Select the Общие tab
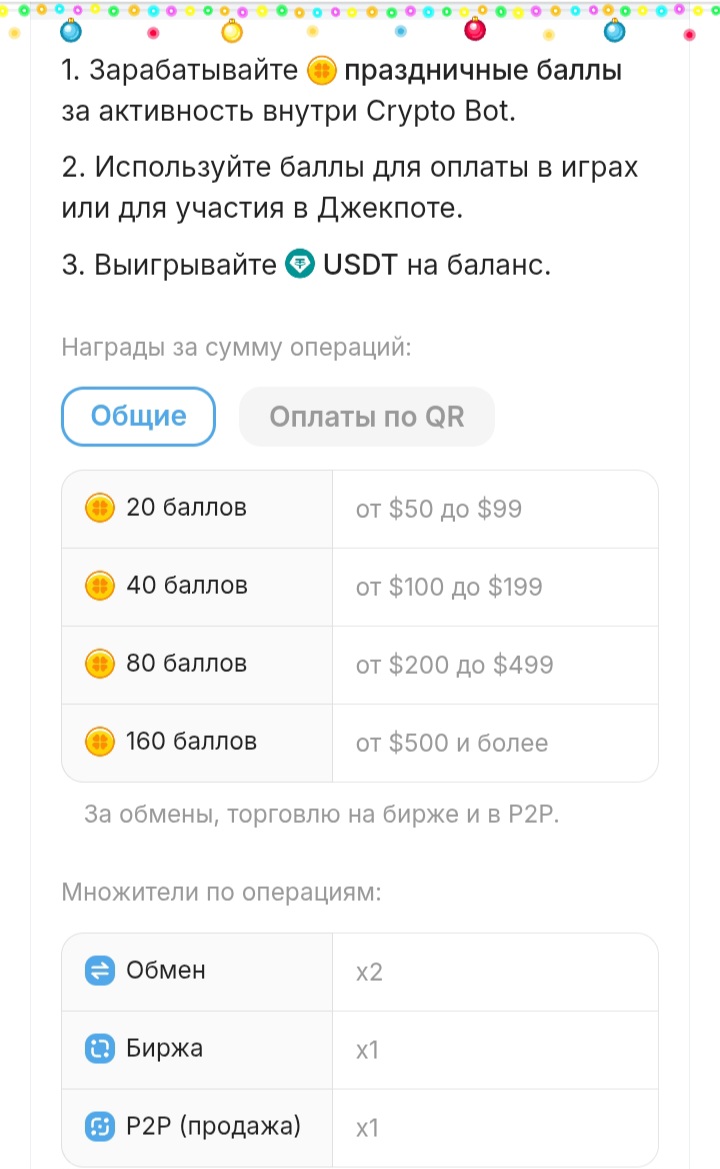720x1169 pixels. [138, 416]
